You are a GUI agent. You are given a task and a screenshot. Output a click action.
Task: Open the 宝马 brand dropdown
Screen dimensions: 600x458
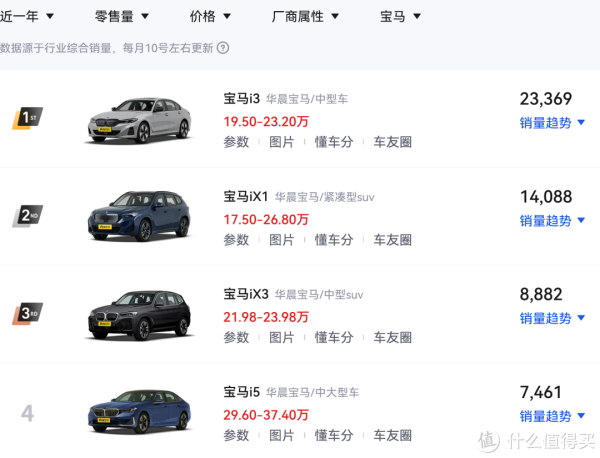(400, 17)
